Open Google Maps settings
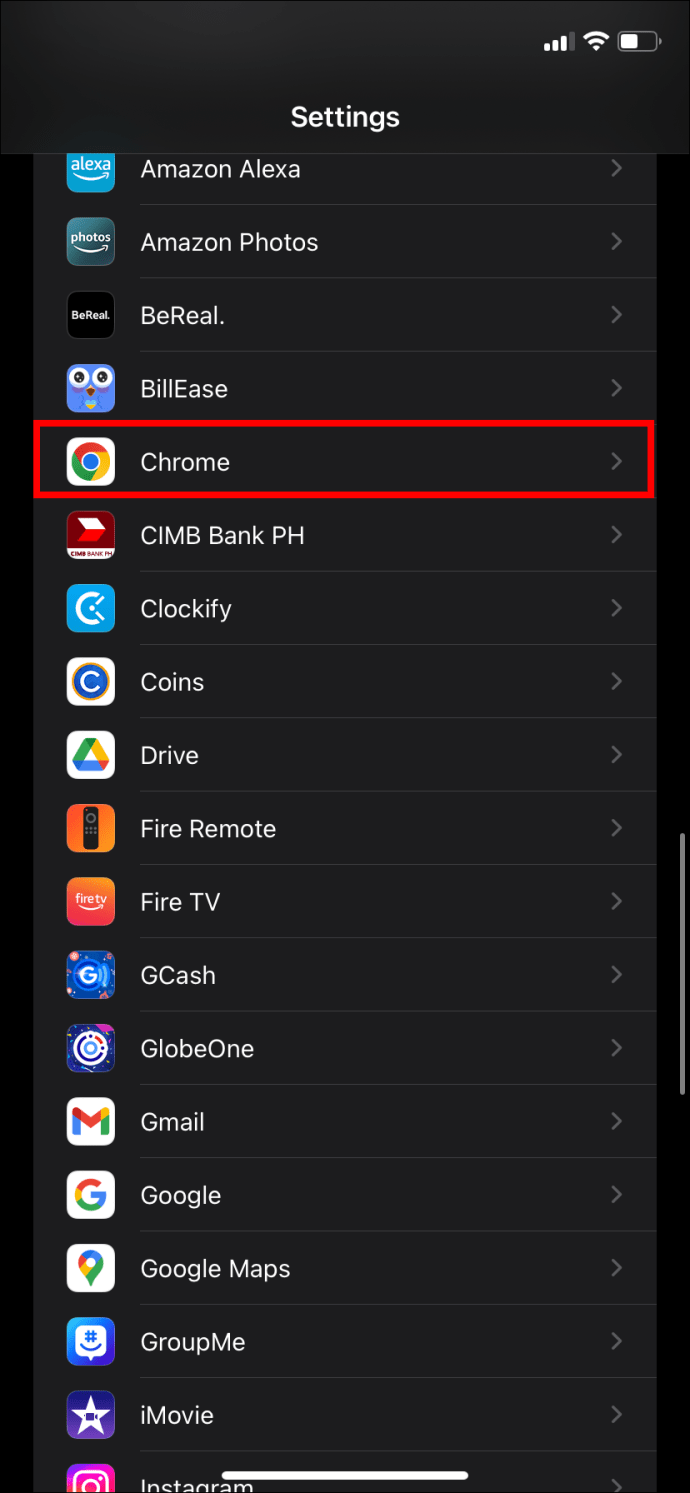The width and height of the screenshot is (690, 1493). [x=344, y=1268]
